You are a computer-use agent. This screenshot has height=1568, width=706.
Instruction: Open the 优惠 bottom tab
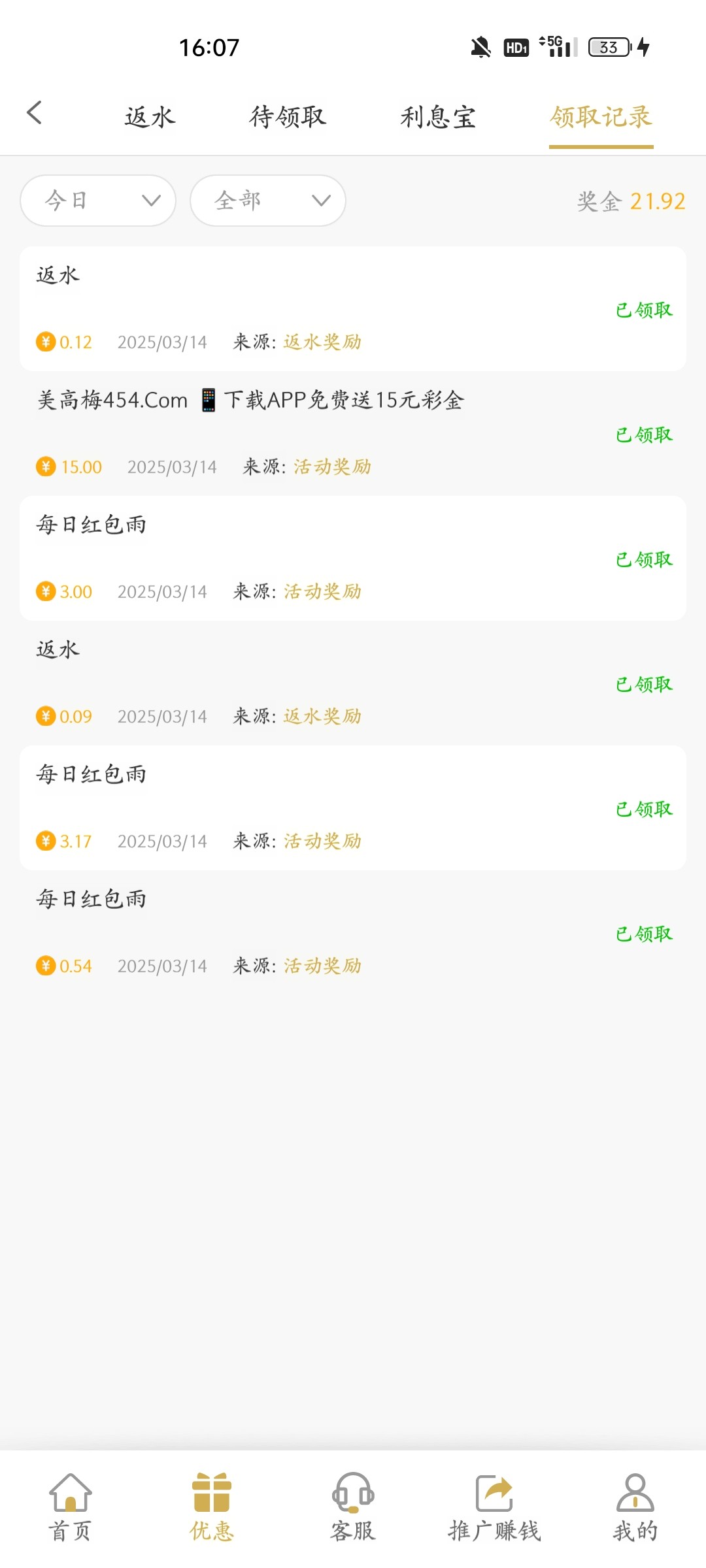tap(212, 1507)
